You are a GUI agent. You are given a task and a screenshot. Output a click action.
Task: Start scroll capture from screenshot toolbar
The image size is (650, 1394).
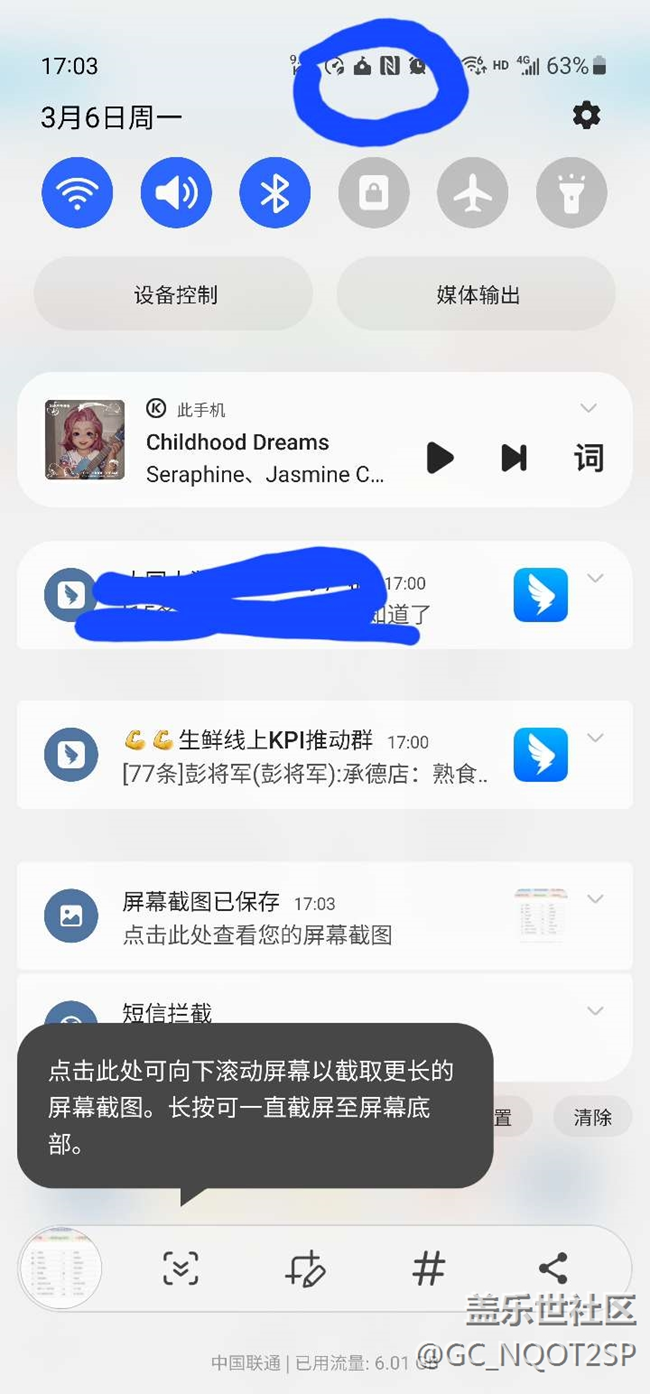[181, 1268]
